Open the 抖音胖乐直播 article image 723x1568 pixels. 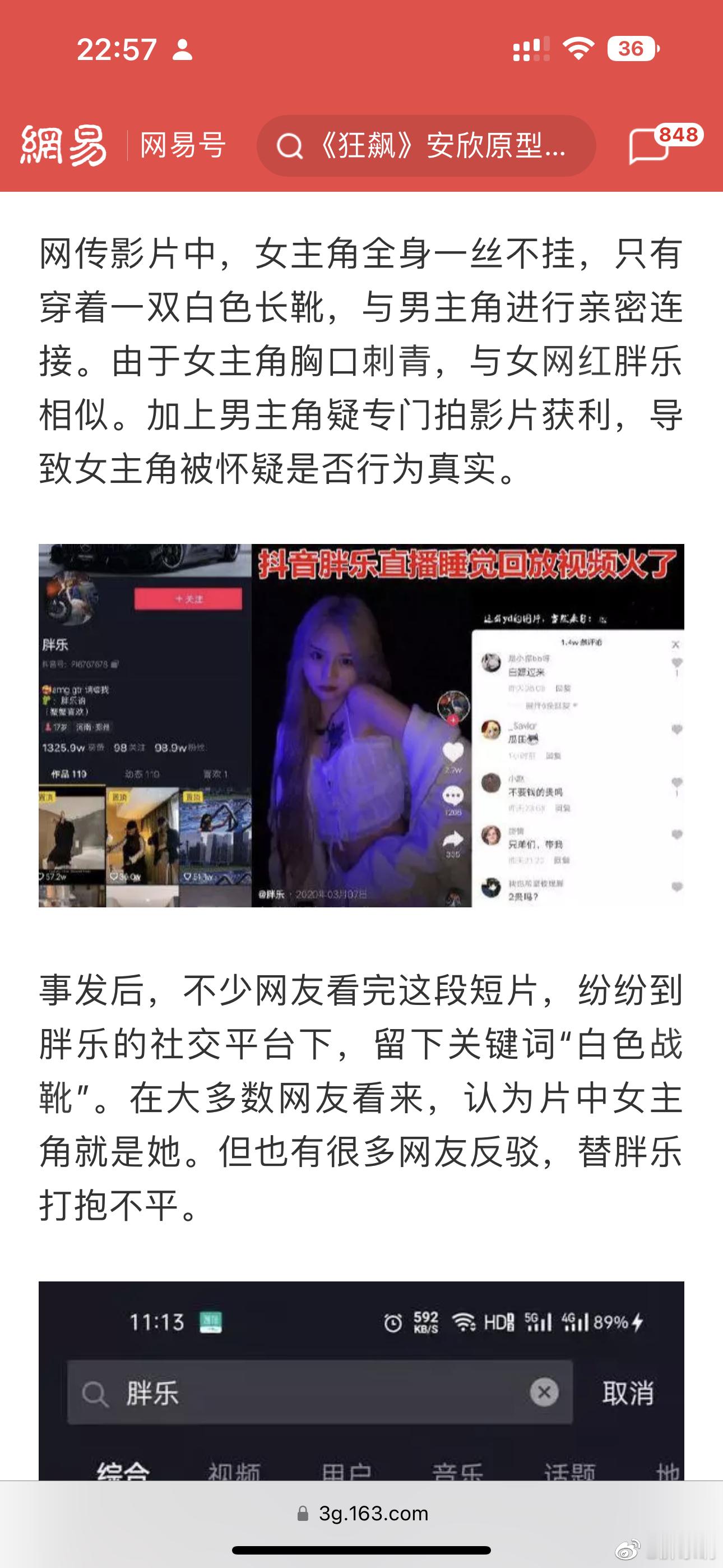pos(361,726)
